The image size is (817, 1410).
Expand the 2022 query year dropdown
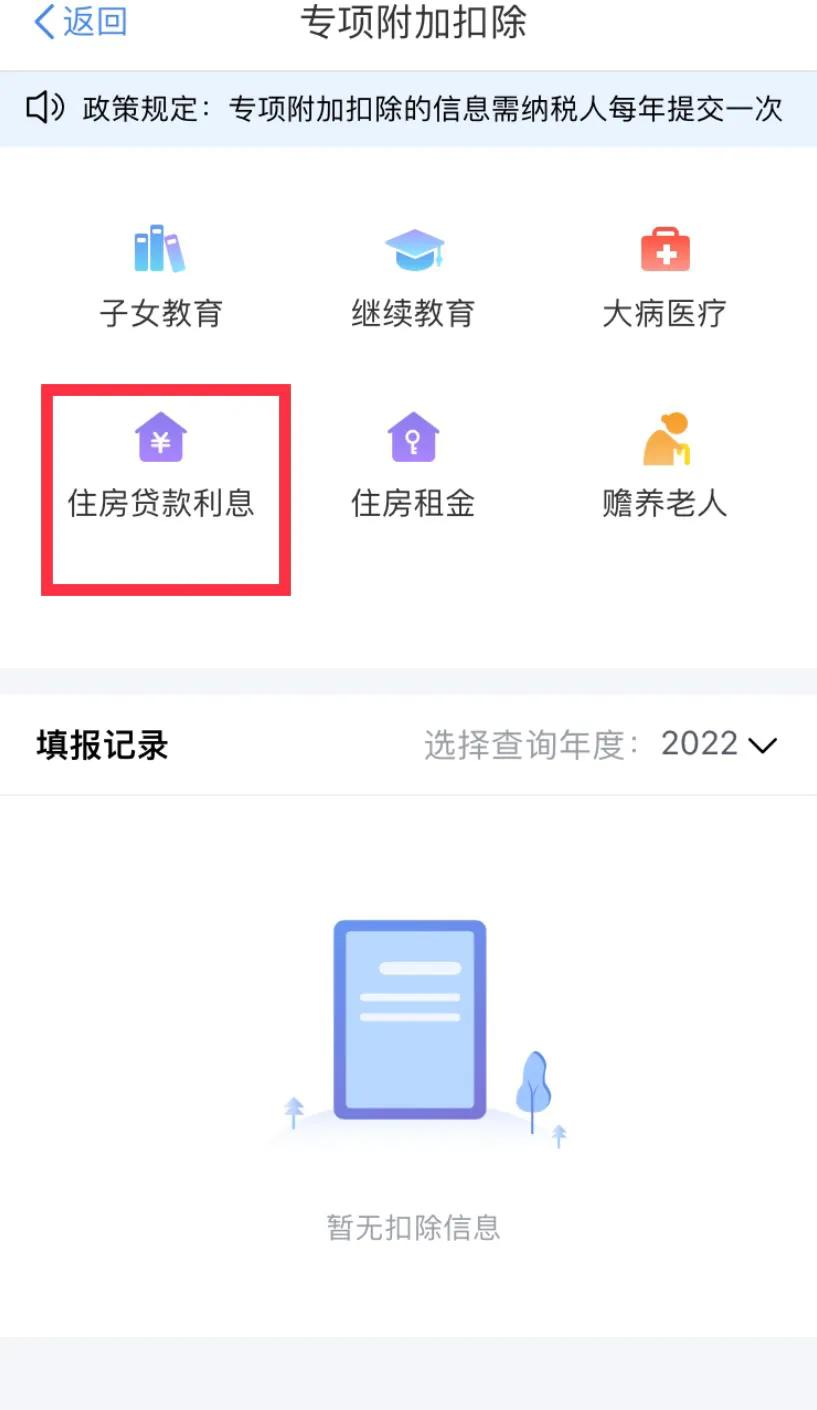719,745
